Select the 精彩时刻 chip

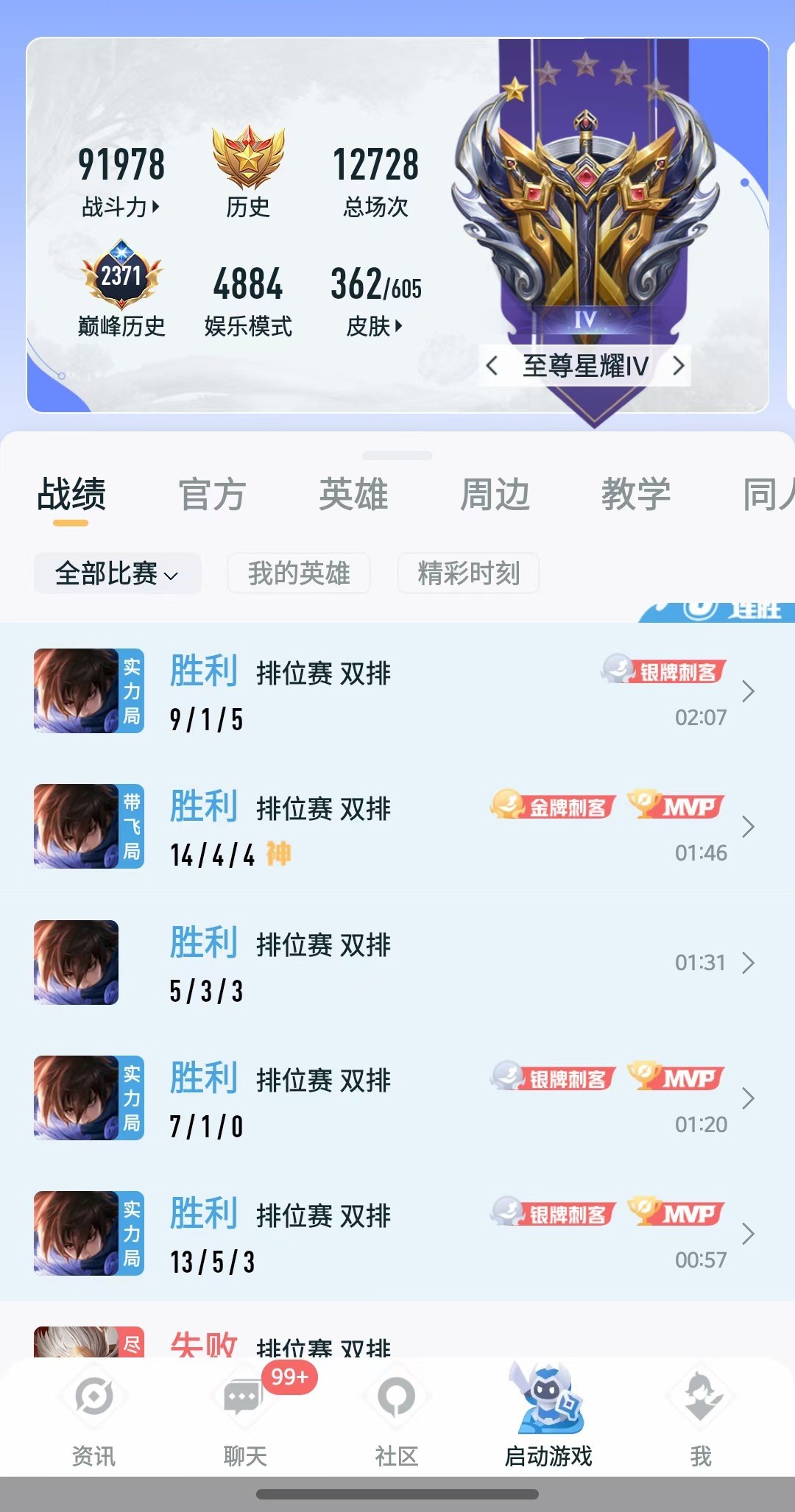(469, 573)
